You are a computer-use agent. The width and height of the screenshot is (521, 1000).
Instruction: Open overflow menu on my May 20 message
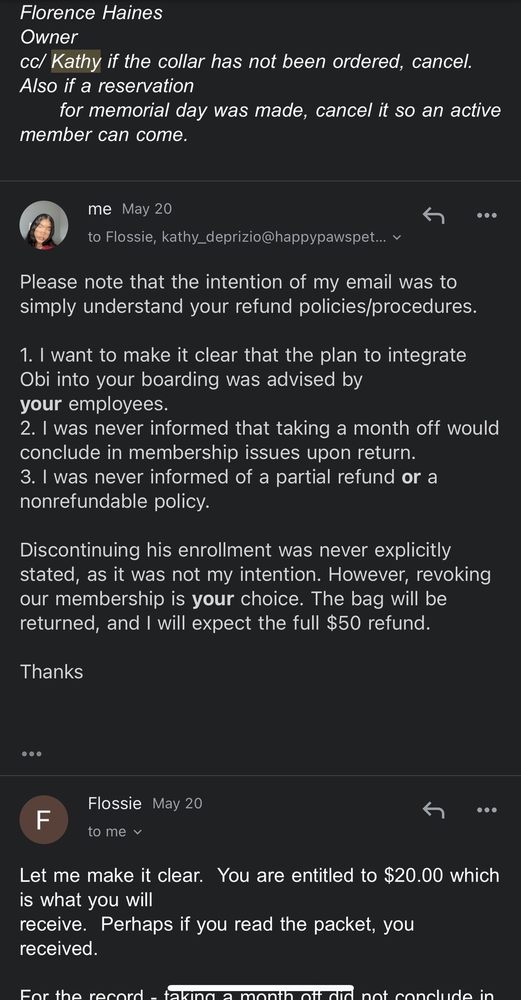pyautogui.click(x=487, y=216)
